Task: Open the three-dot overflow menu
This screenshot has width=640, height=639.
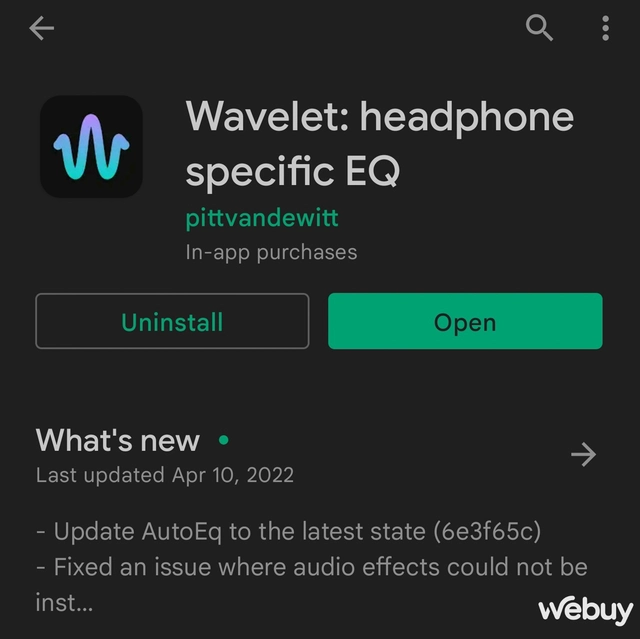Action: [x=605, y=28]
